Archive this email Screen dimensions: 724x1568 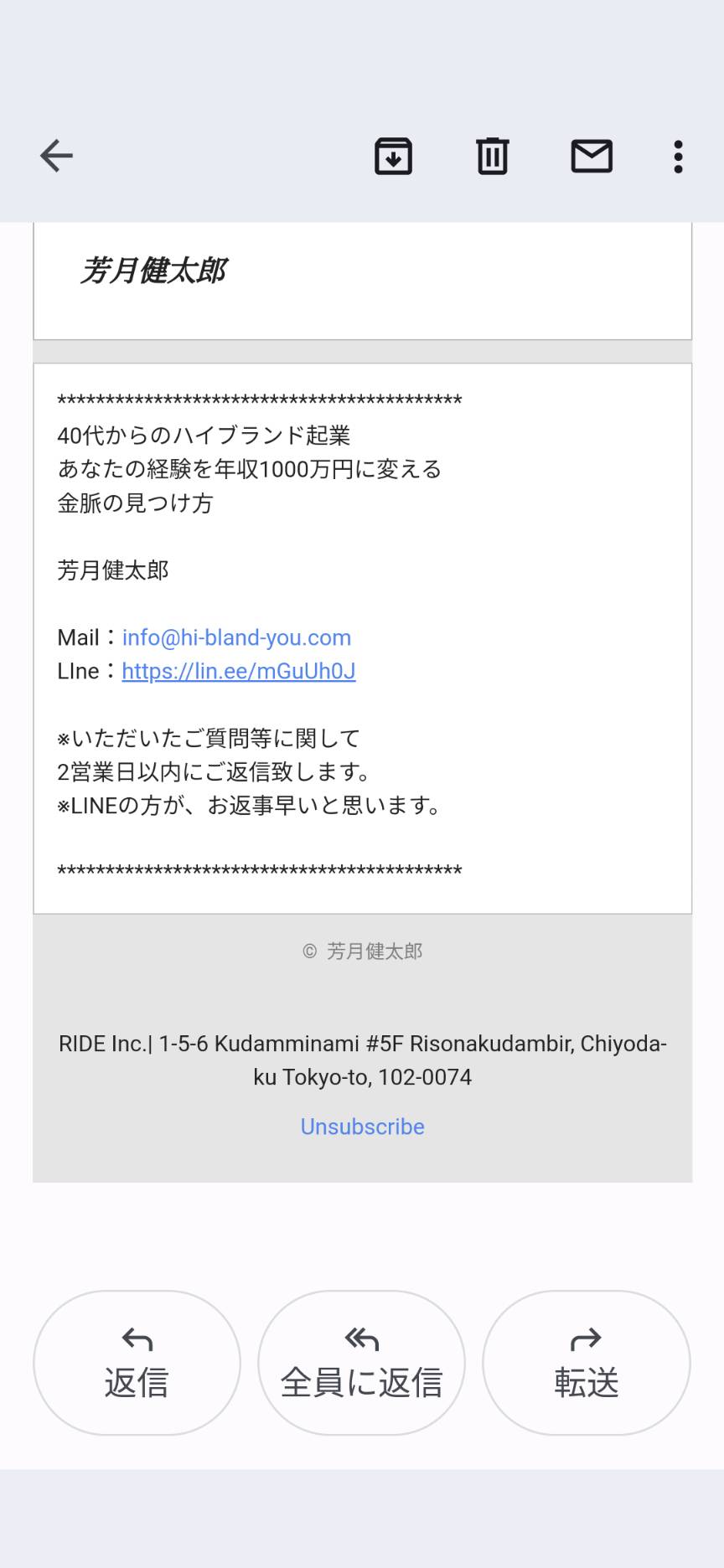pyautogui.click(x=393, y=156)
